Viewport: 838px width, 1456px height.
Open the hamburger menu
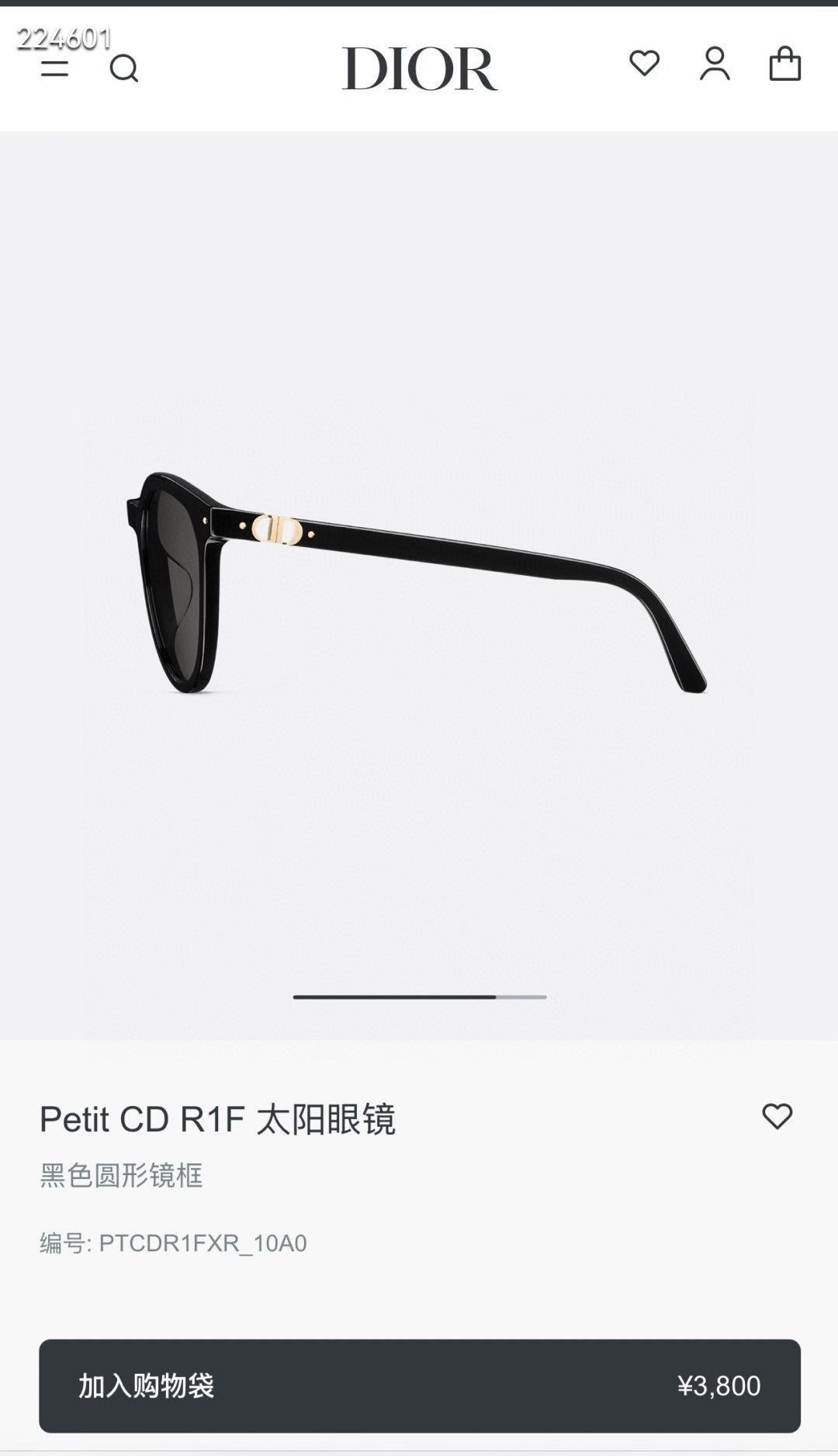click(54, 68)
